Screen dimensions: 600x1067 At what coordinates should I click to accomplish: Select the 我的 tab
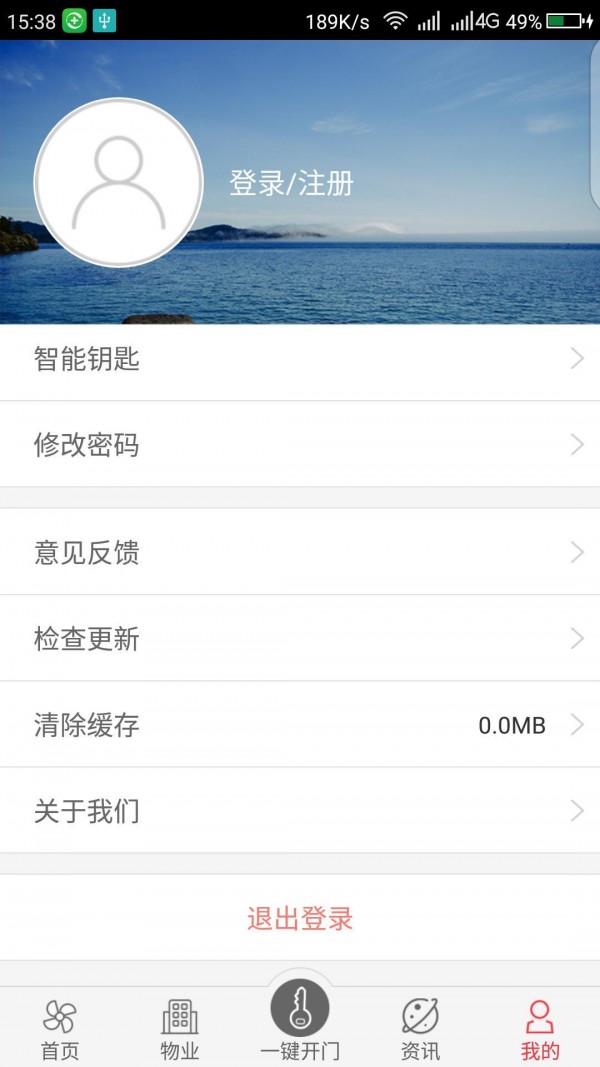[x=540, y=1028]
